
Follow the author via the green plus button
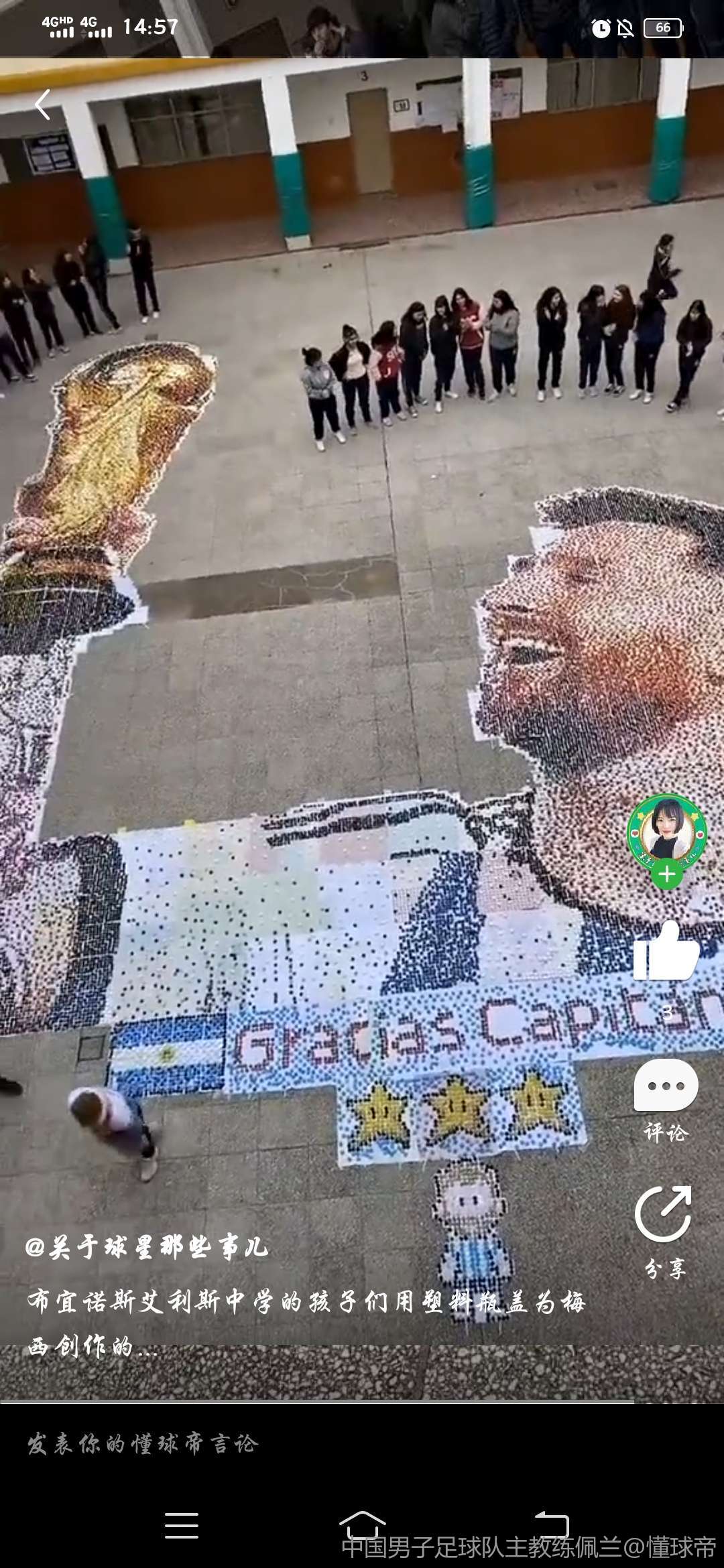(x=666, y=874)
